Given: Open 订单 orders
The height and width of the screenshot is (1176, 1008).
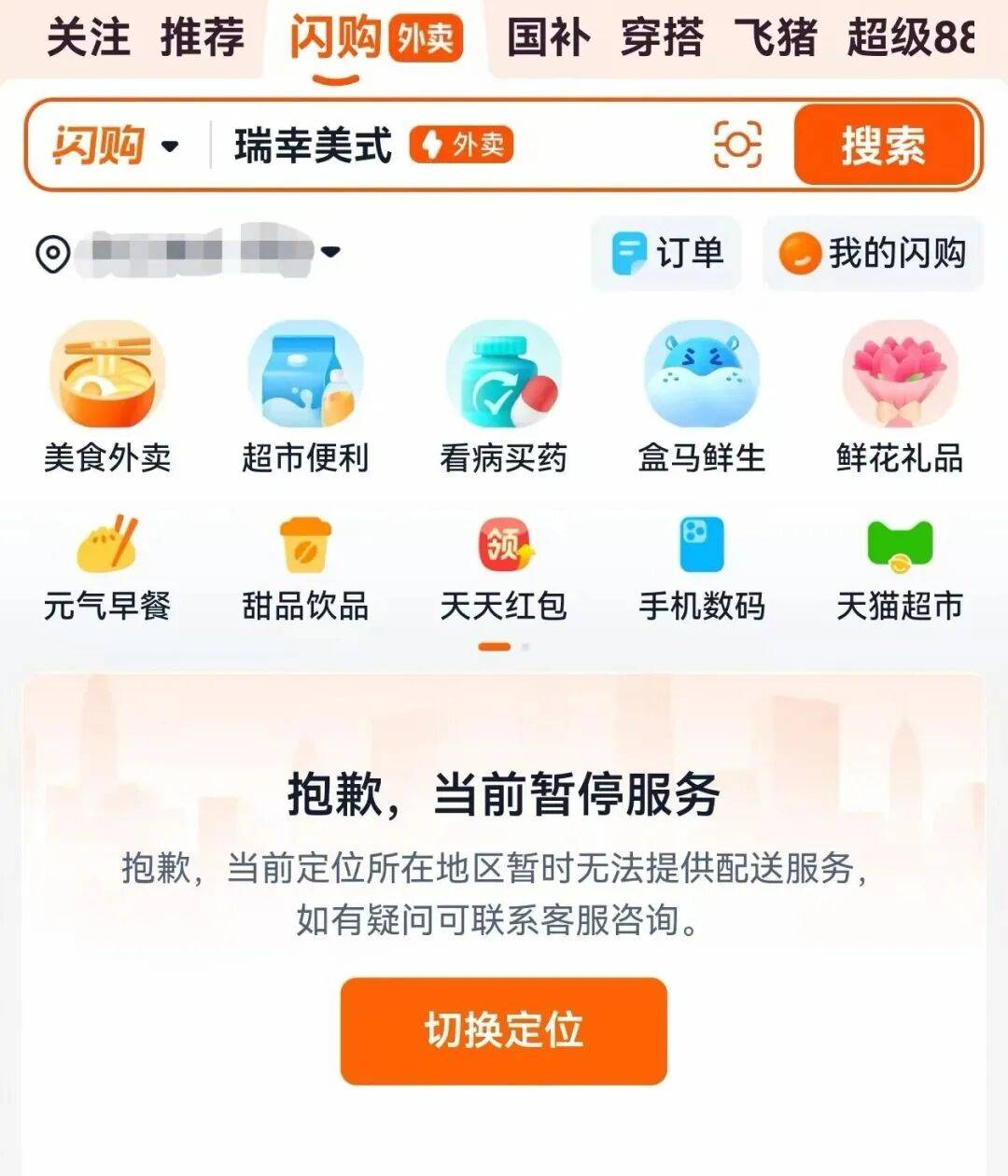Looking at the screenshot, I should (666, 253).
